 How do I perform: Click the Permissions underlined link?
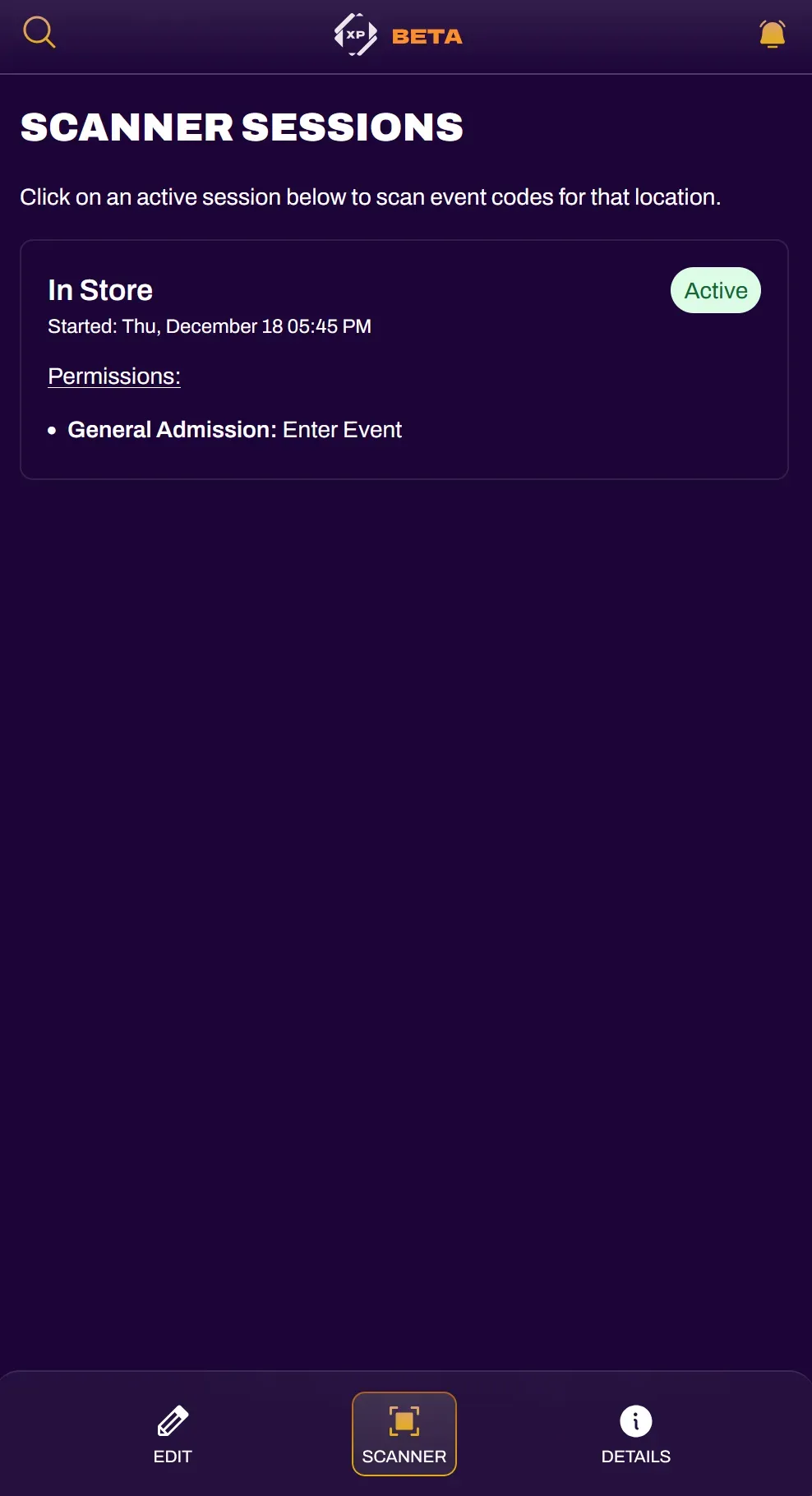coord(114,376)
